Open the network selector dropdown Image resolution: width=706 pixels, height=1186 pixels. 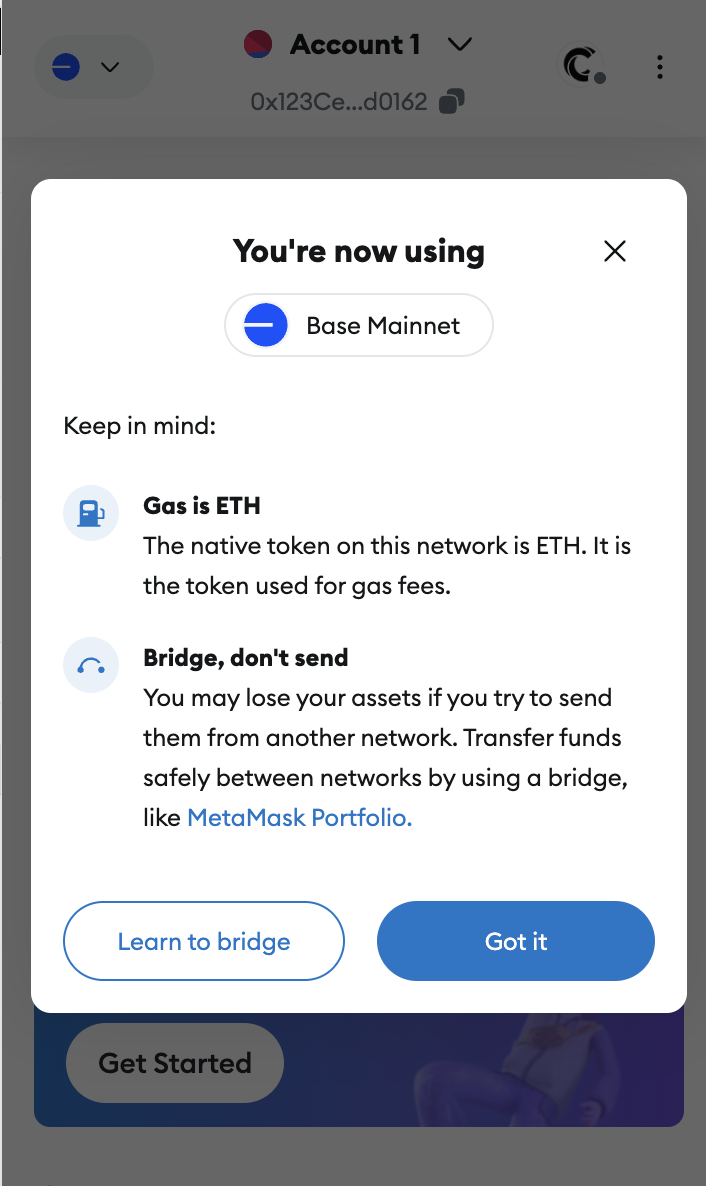[94, 67]
